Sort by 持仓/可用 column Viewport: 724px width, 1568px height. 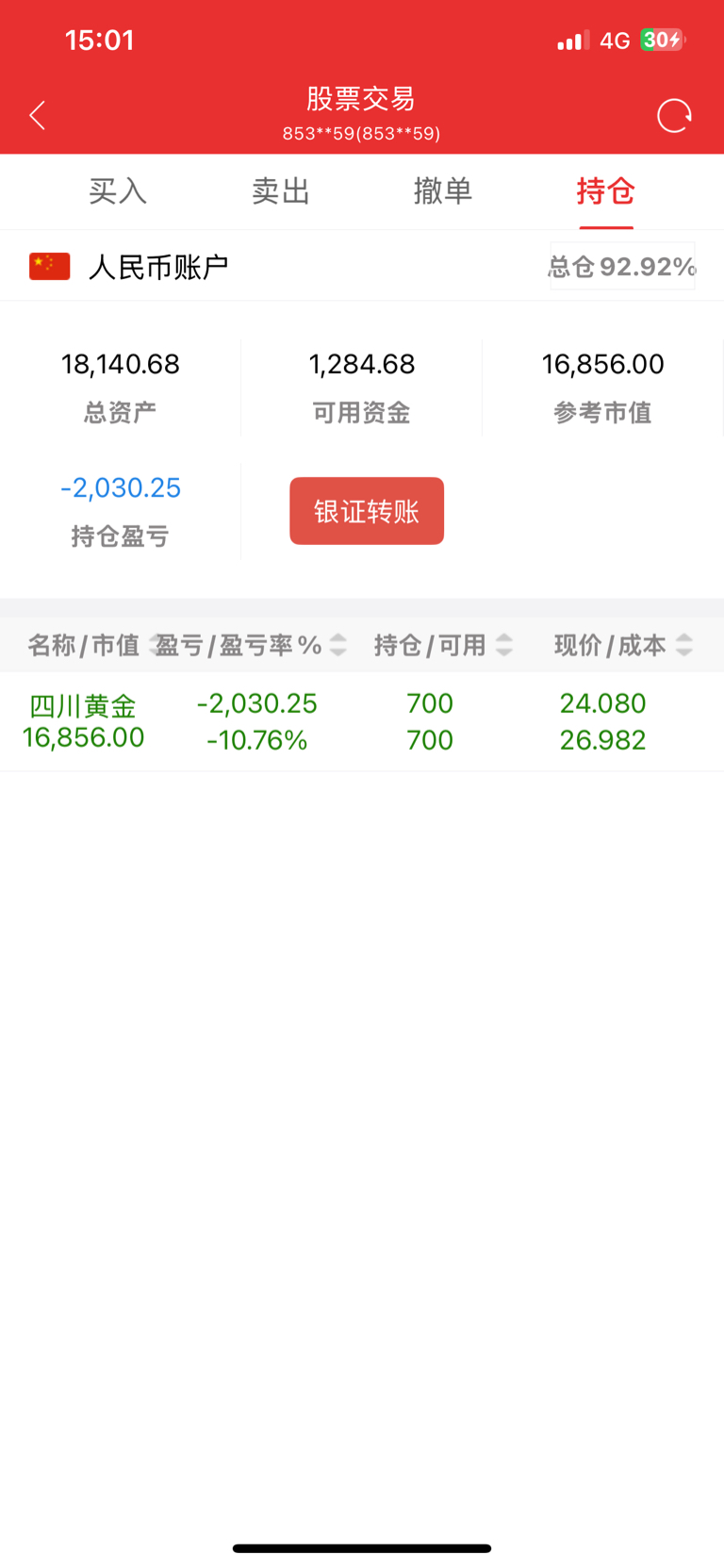click(x=443, y=645)
